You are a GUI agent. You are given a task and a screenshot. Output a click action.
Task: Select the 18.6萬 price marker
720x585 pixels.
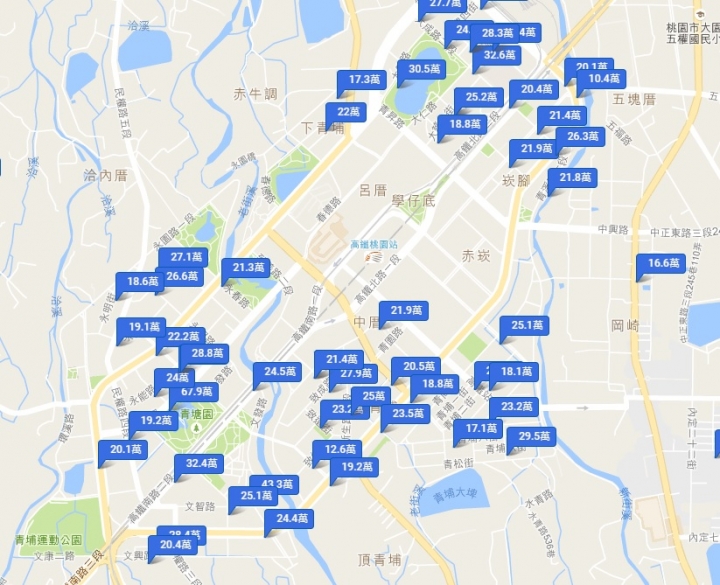click(140, 282)
